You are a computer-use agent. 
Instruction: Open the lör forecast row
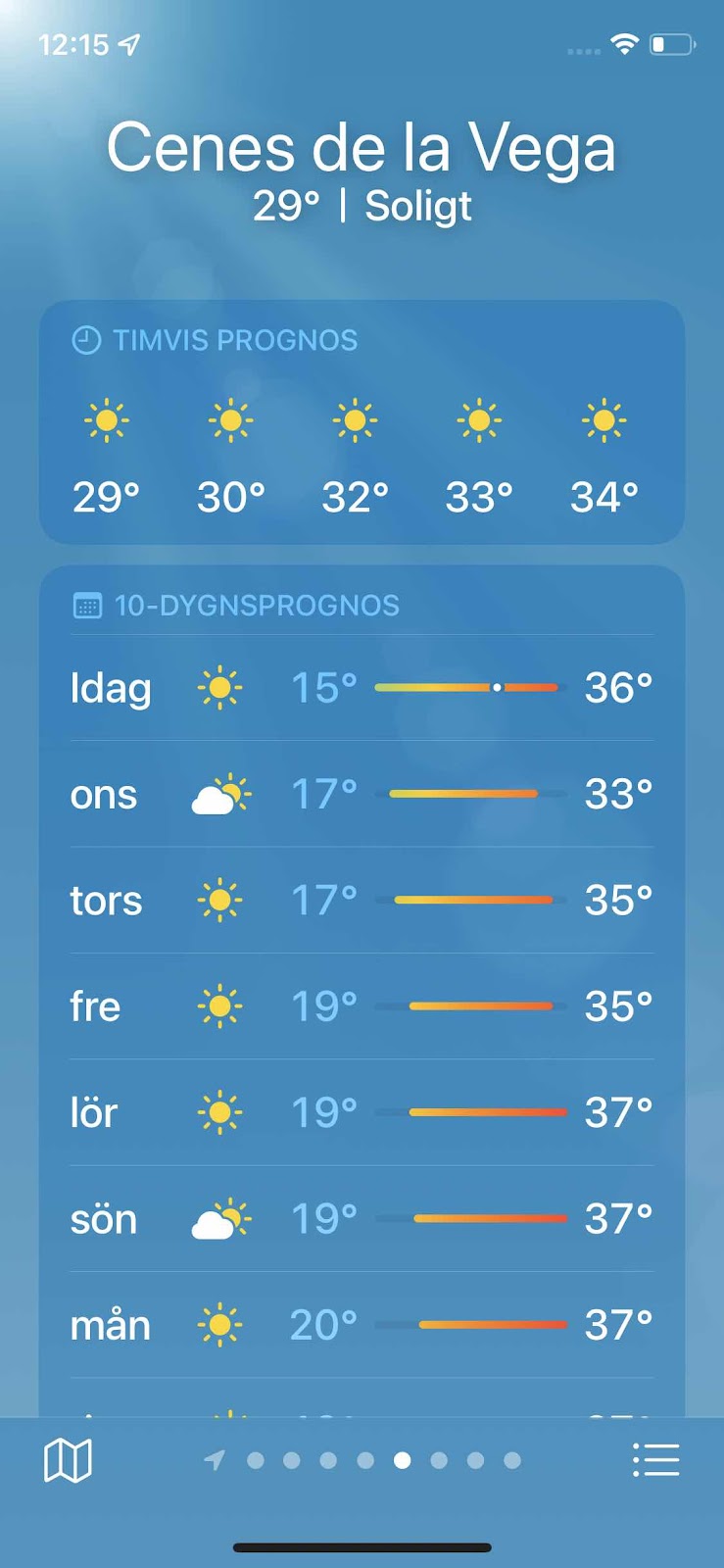click(x=362, y=1112)
